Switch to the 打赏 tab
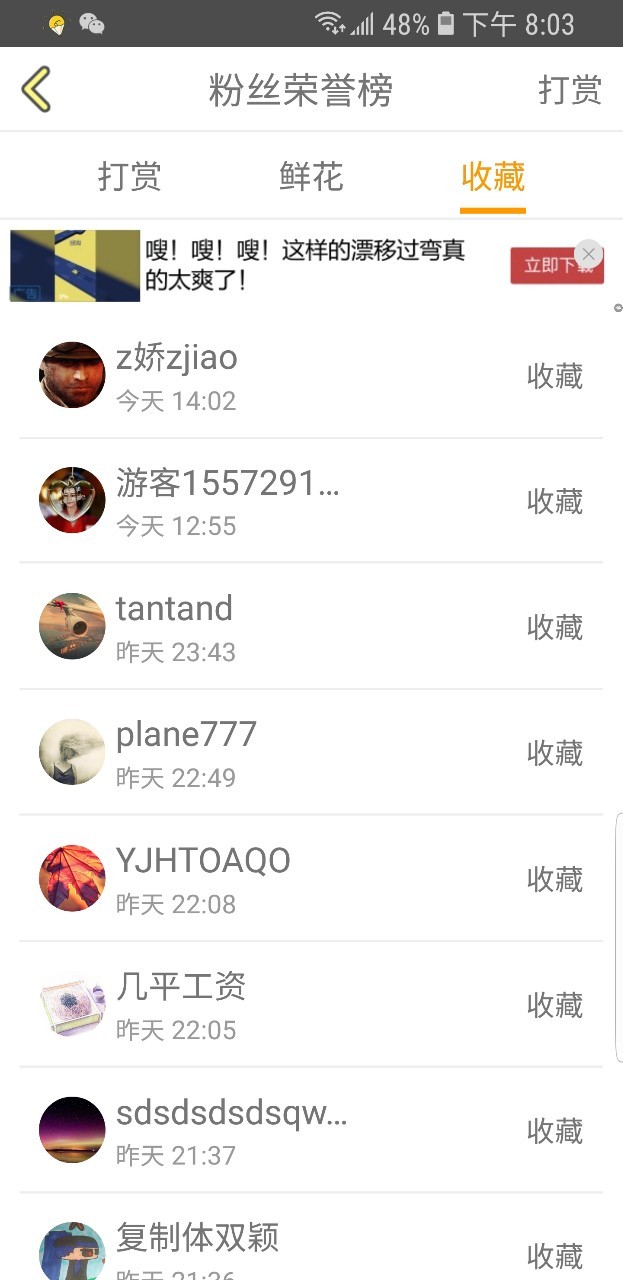Screen dimensions: 623x1280 click(129, 177)
